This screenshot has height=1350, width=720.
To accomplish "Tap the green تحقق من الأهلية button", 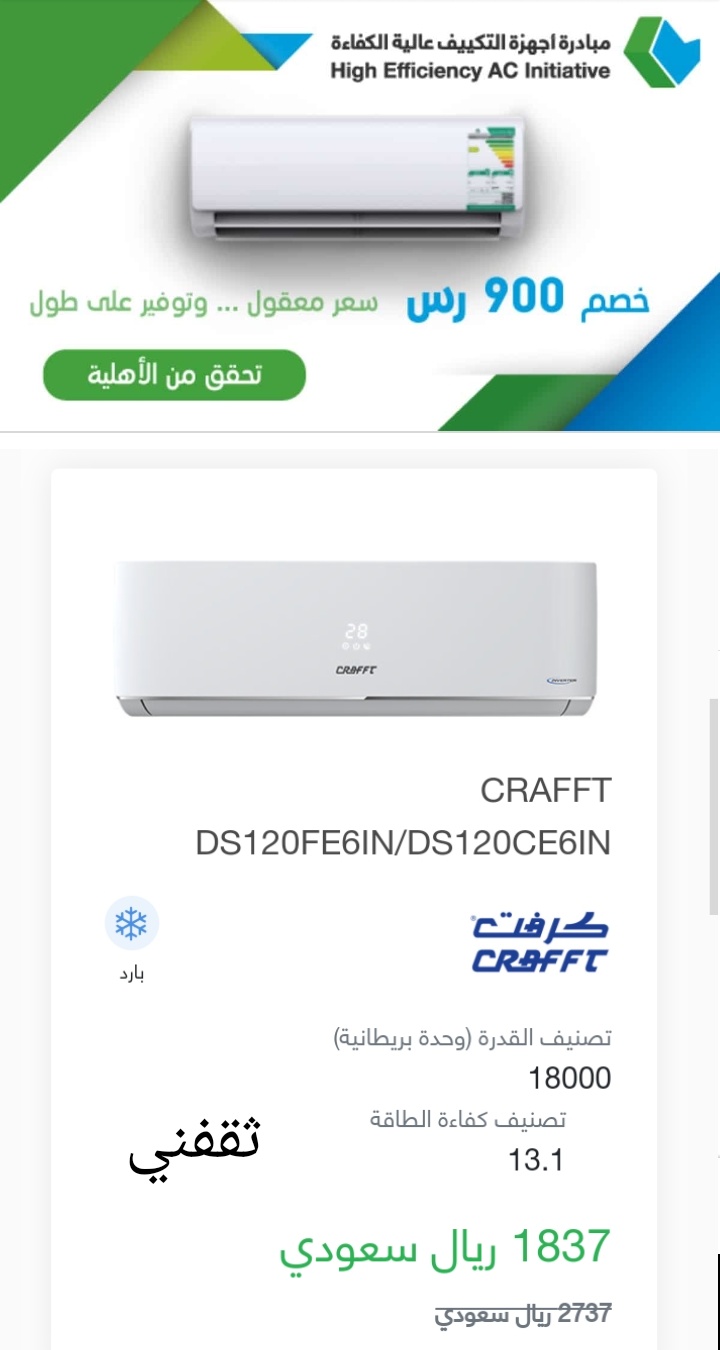I will [174, 375].
